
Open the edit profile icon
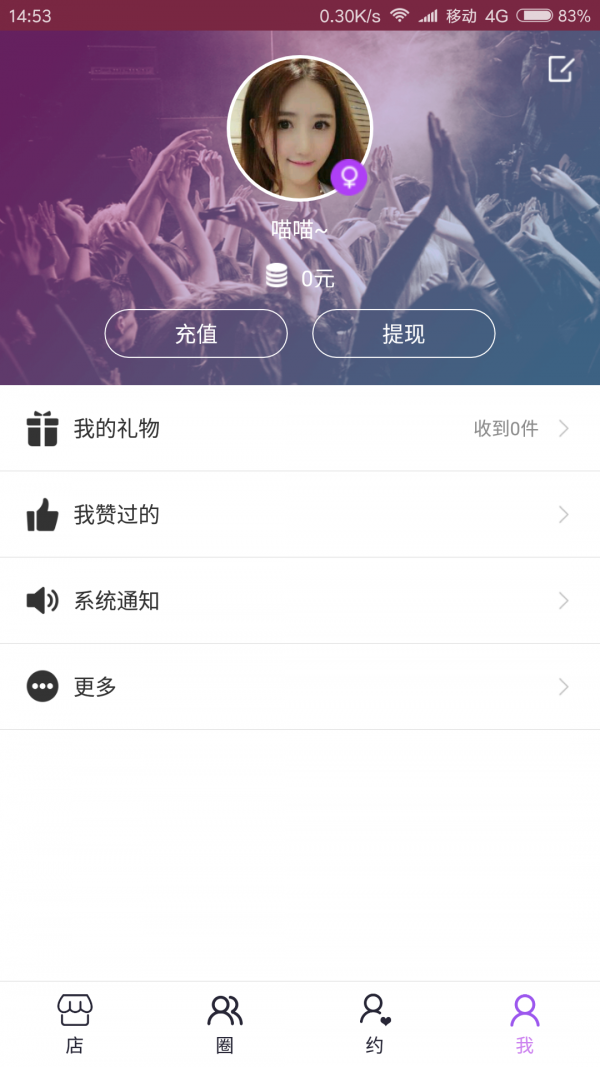560,69
